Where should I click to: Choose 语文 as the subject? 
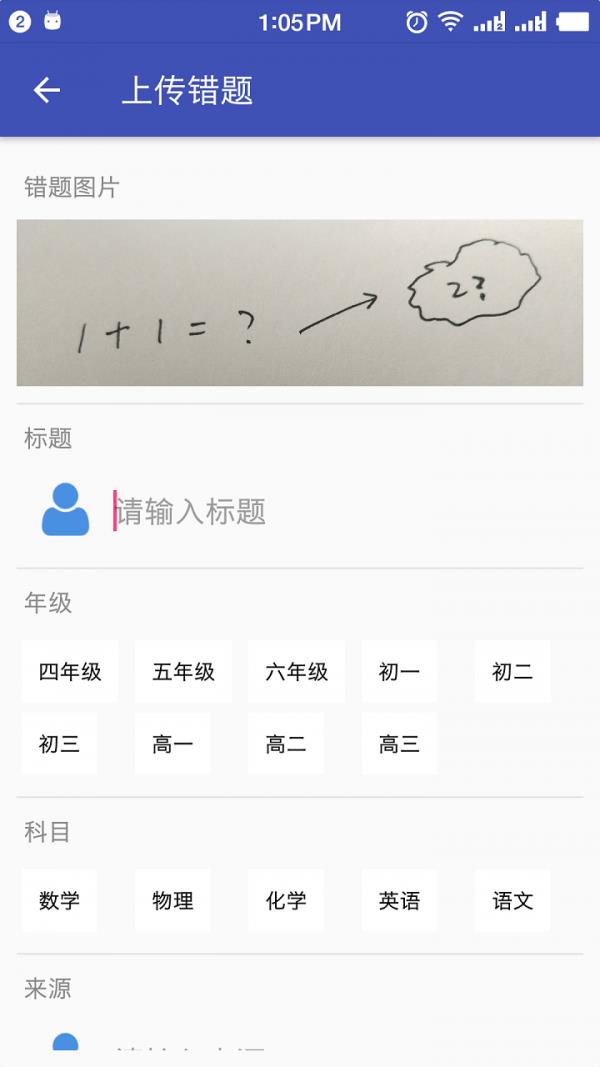coord(512,901)
